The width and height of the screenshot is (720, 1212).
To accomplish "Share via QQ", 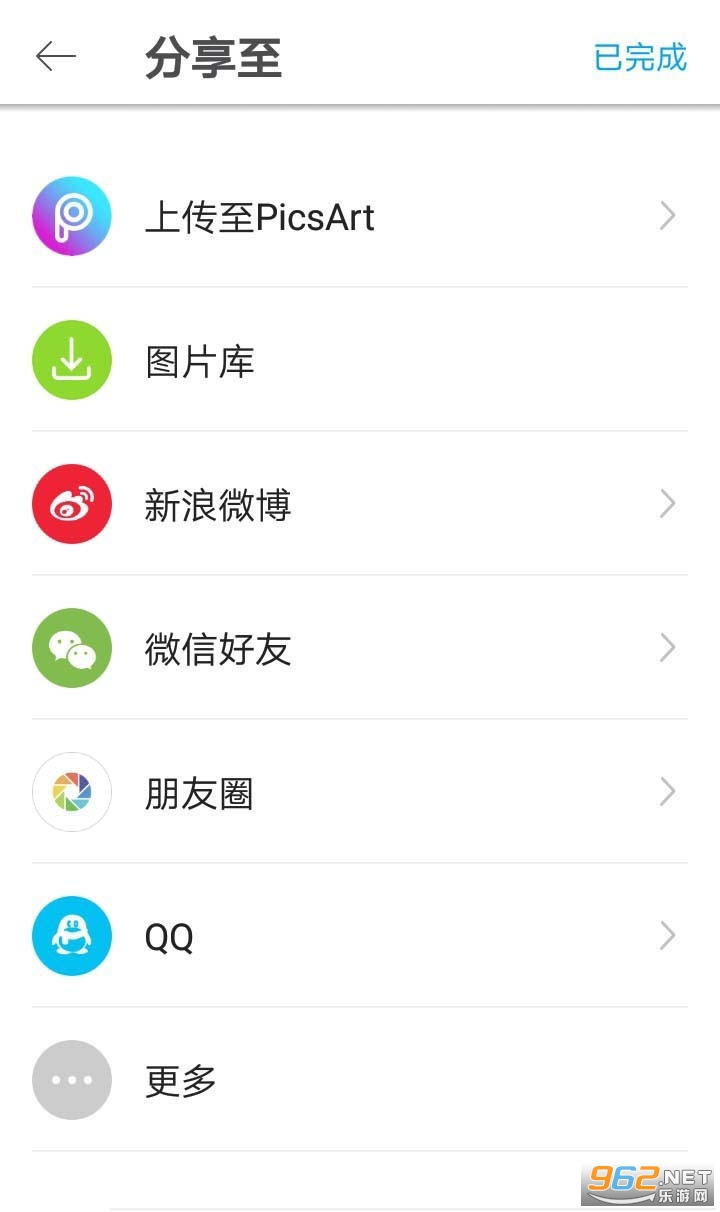I will point(360,936).
